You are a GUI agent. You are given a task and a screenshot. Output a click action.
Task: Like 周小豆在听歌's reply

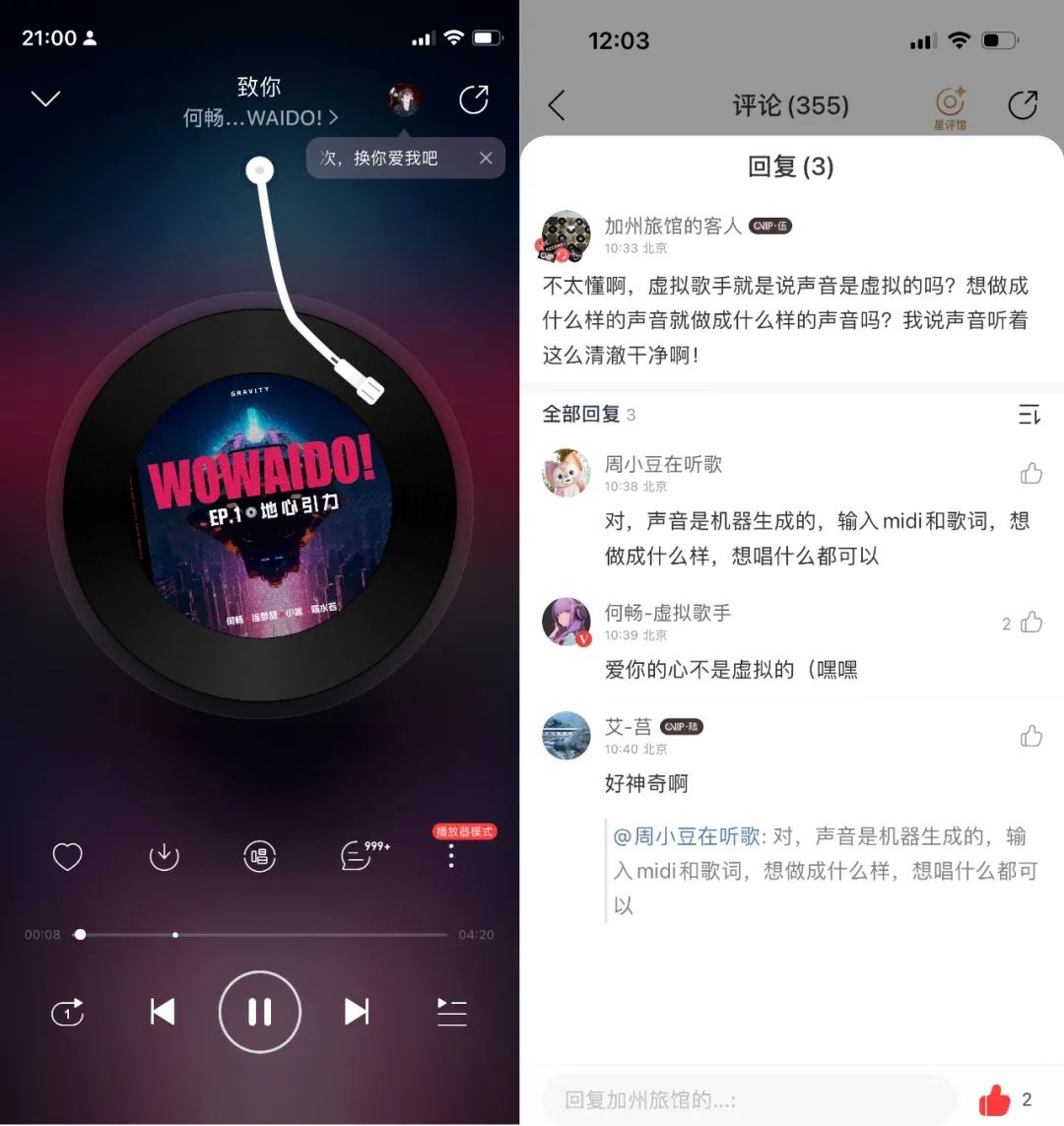point(1031,474)
